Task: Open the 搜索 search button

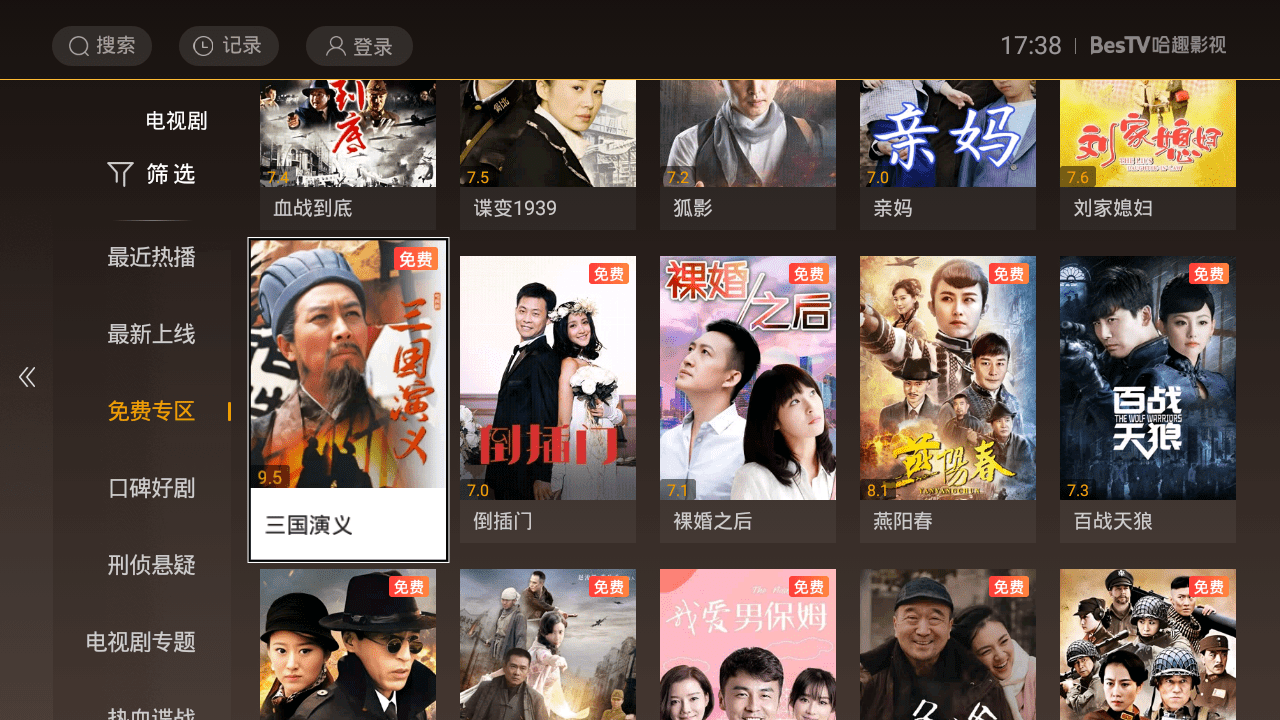Action: (x=102, y=46)
